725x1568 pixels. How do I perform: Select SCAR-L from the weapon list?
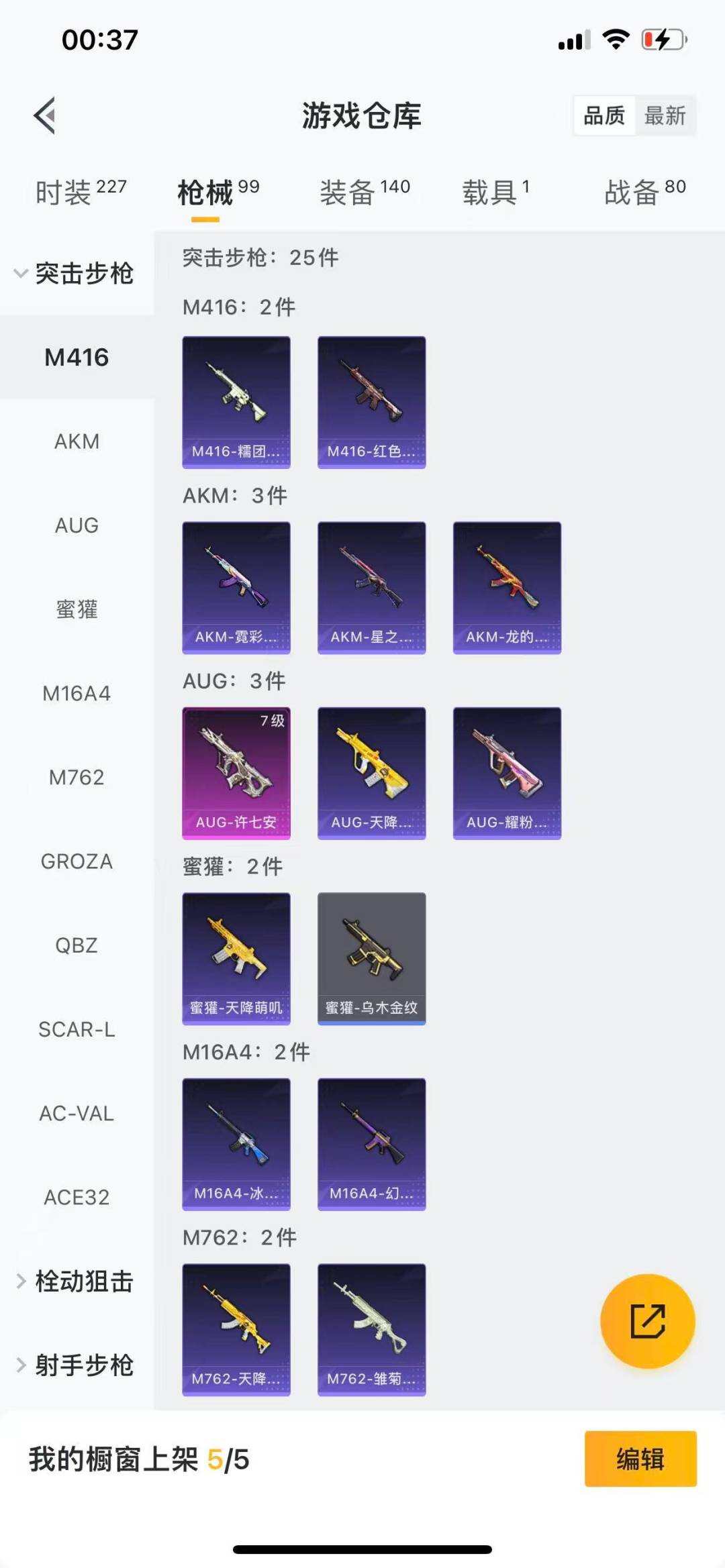77,1029
